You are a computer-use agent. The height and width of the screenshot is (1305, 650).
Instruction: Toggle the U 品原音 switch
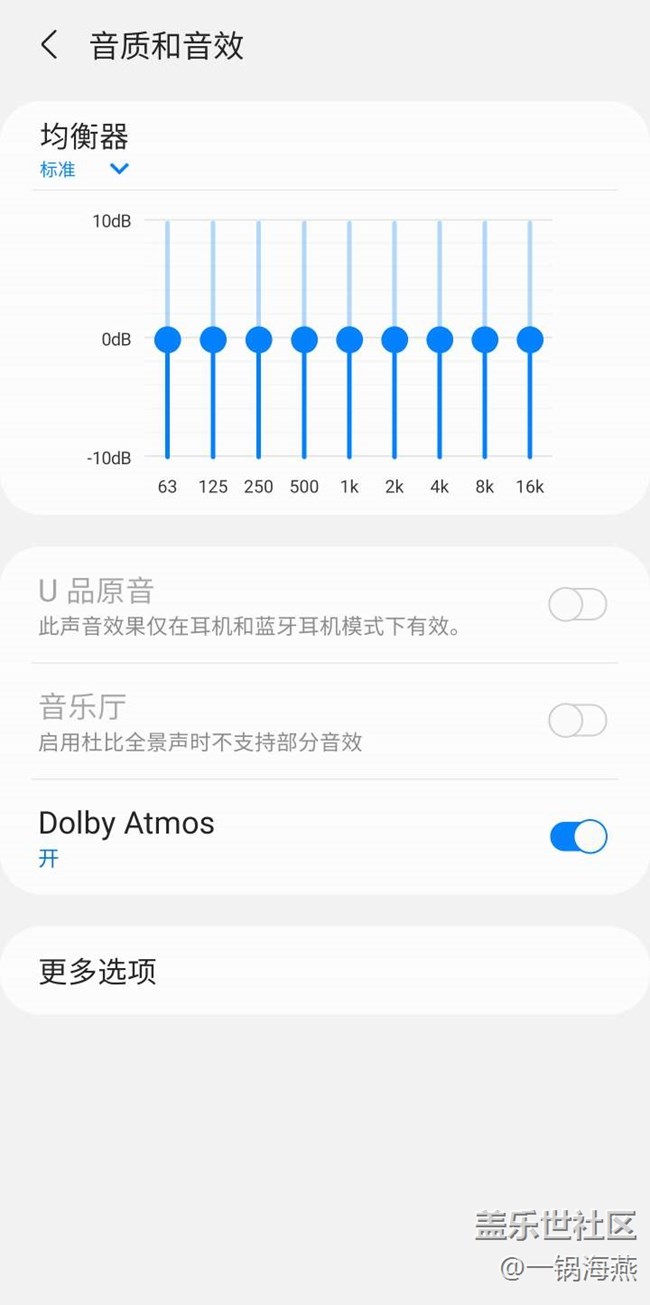[x=577, y=605]
